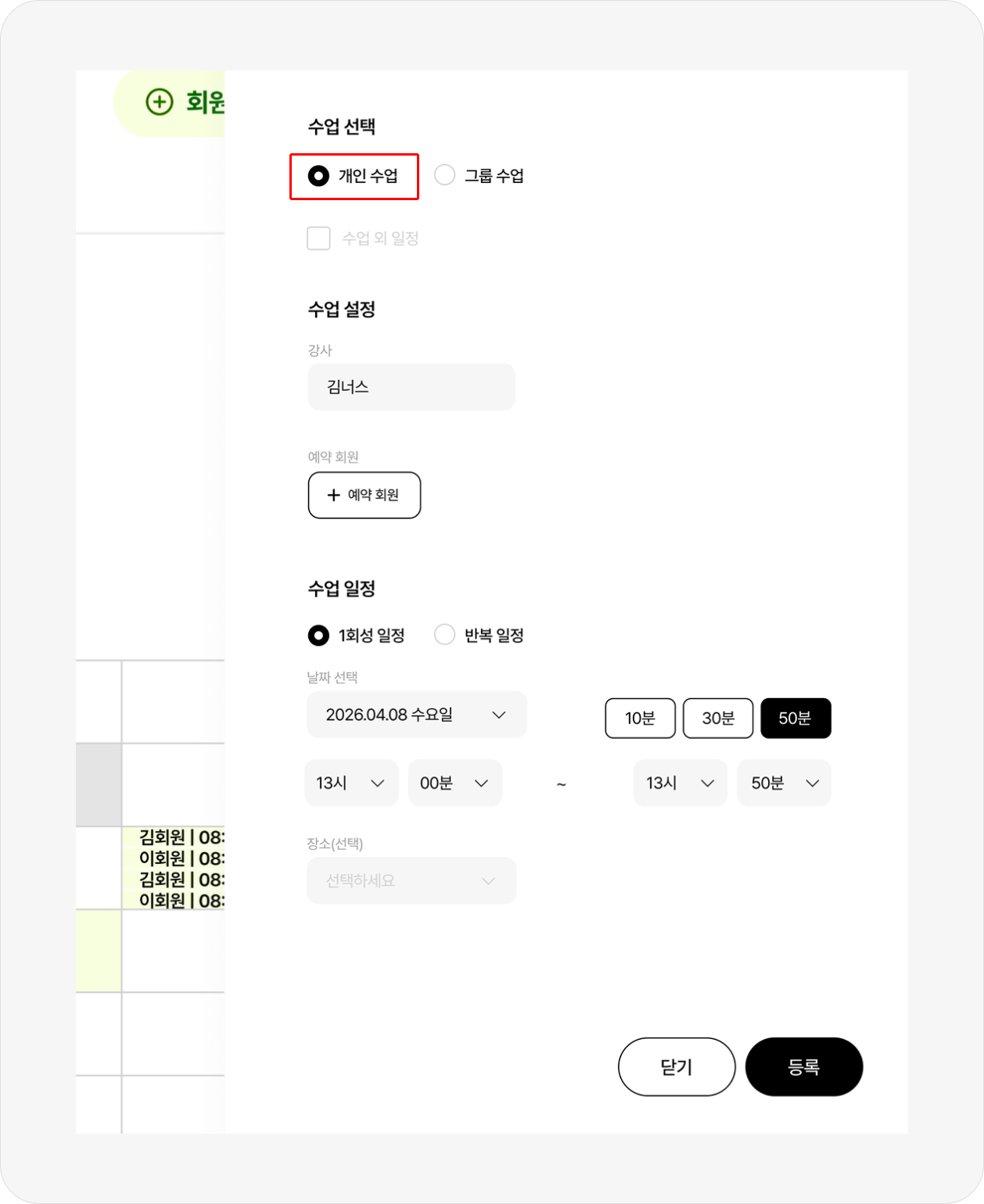984x1204 pixels.
Task: Close the dialog with 닫기
Action: [x=677, y=1066]
